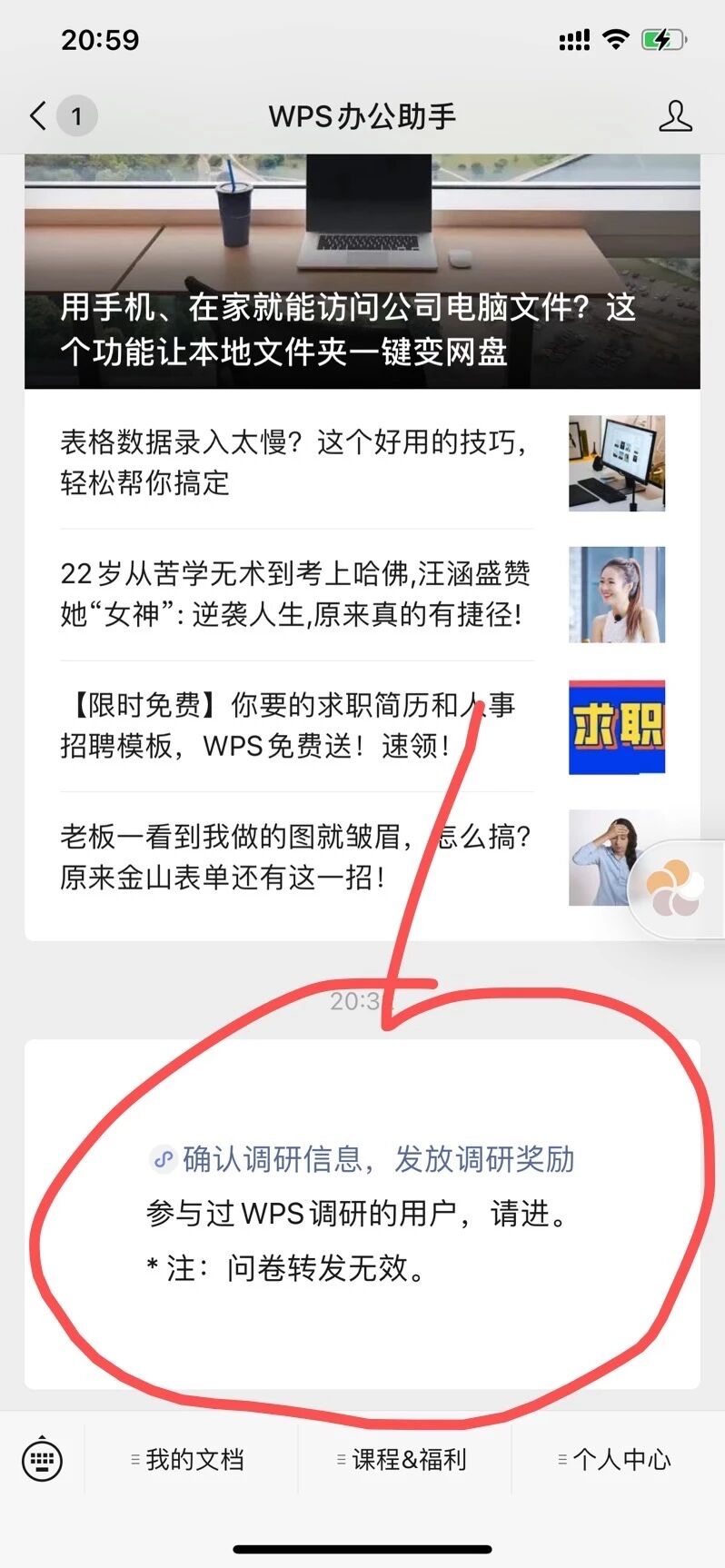Expand the 课程&福利 menu

coord(403,1460)
